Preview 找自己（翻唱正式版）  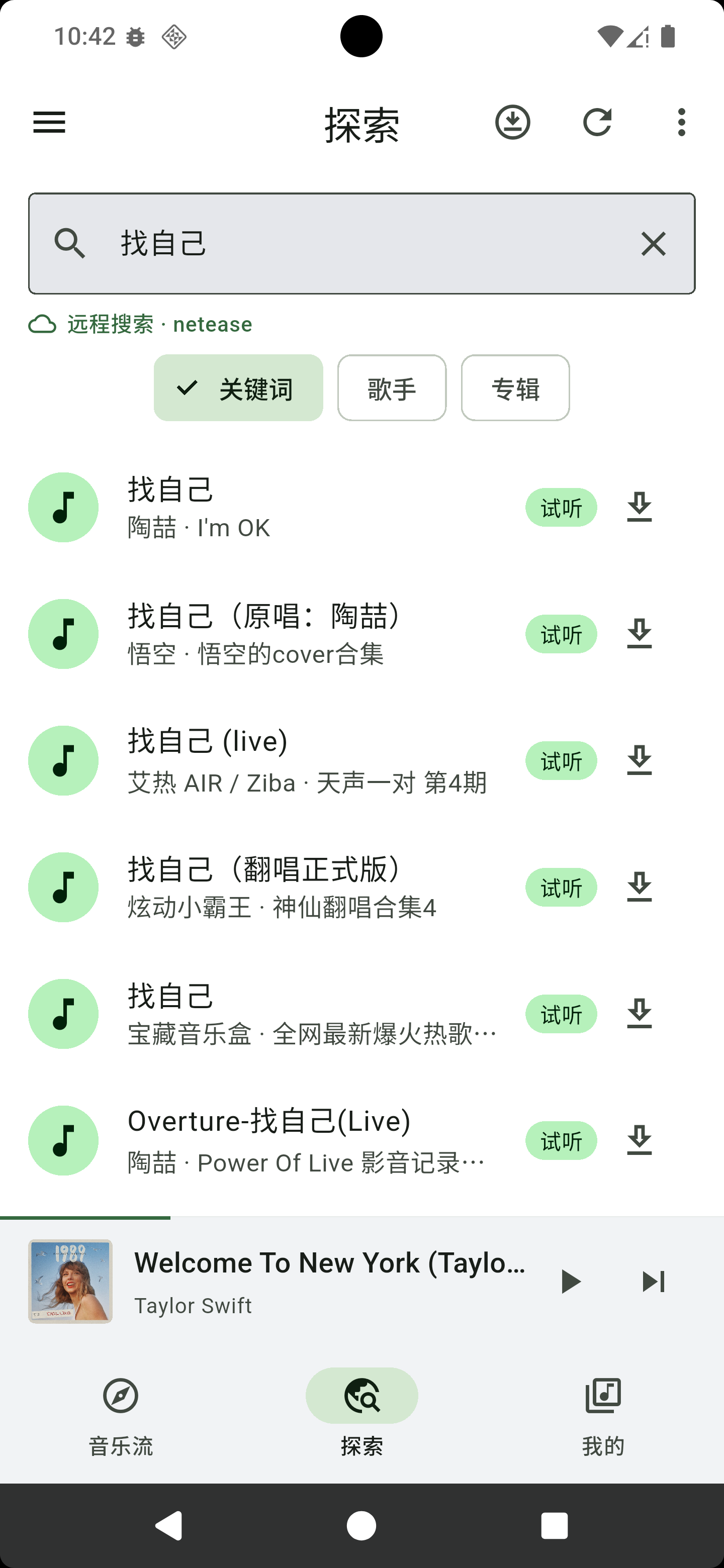click(561, 888)
